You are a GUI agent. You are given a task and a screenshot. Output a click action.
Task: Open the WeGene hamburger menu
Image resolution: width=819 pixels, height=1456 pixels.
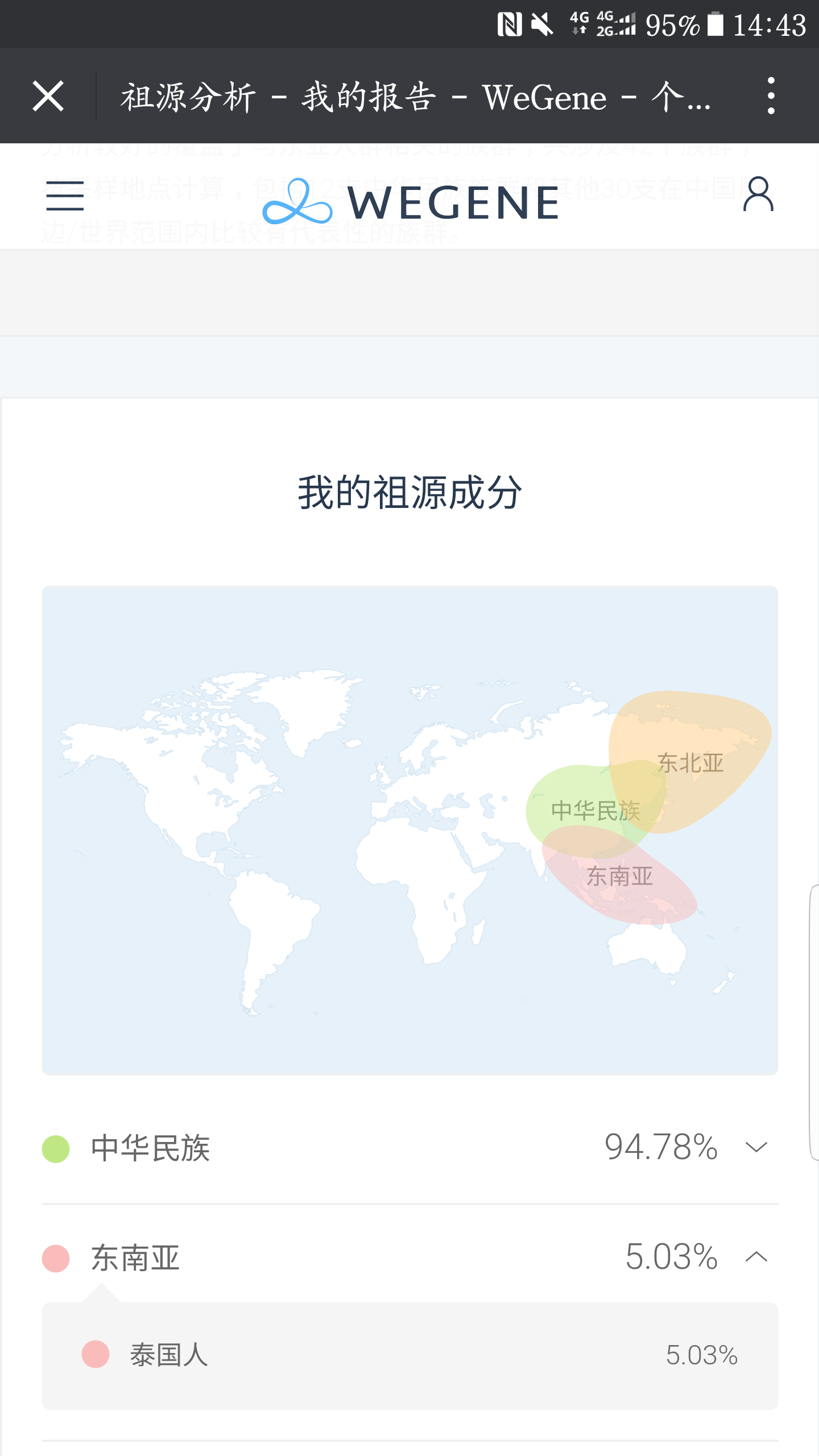coord(65,196)
